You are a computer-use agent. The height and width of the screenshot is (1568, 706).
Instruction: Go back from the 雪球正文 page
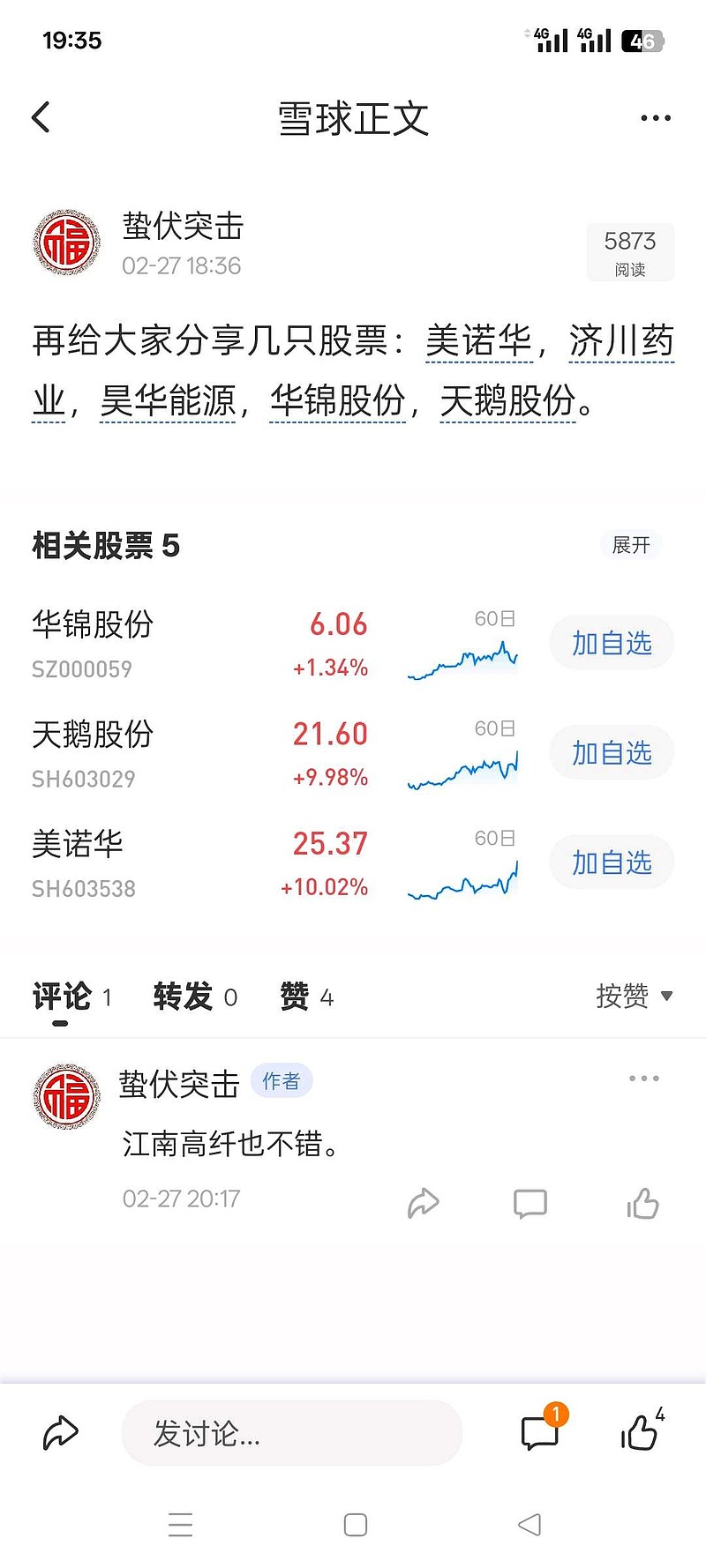[x=41, y=117]
